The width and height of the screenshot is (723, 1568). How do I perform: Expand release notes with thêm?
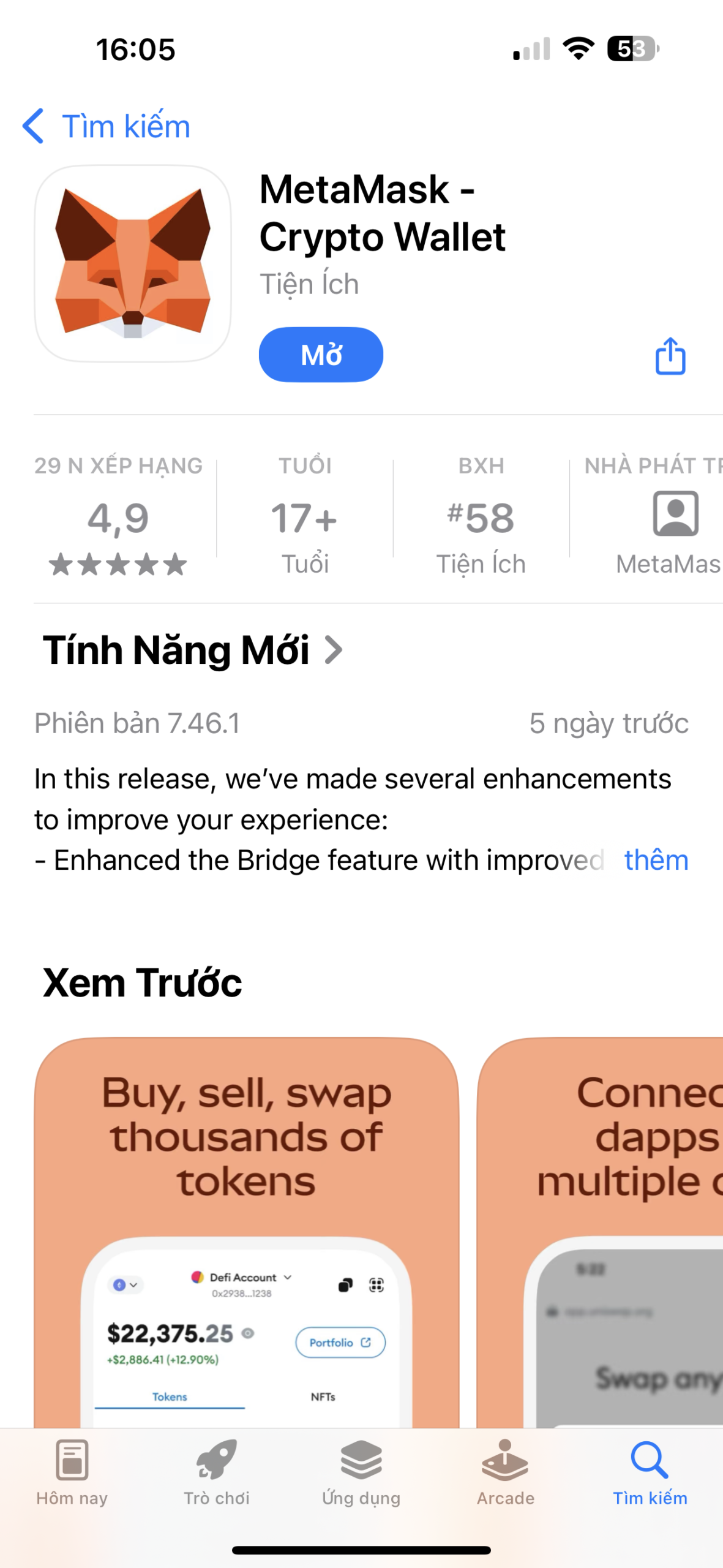[x=656, y=860]
